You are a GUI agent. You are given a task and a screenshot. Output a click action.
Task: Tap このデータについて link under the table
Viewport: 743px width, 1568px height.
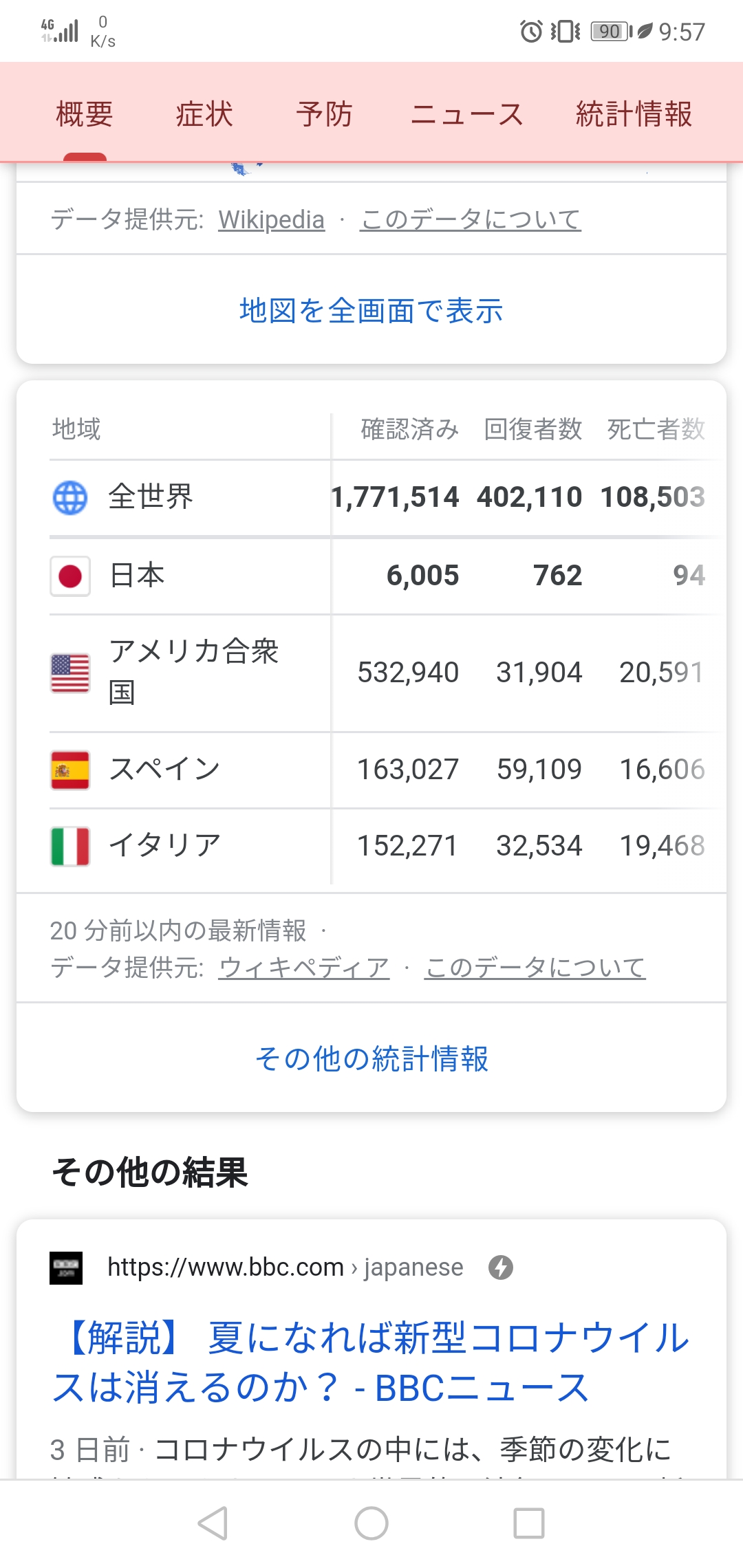[535, 968]
